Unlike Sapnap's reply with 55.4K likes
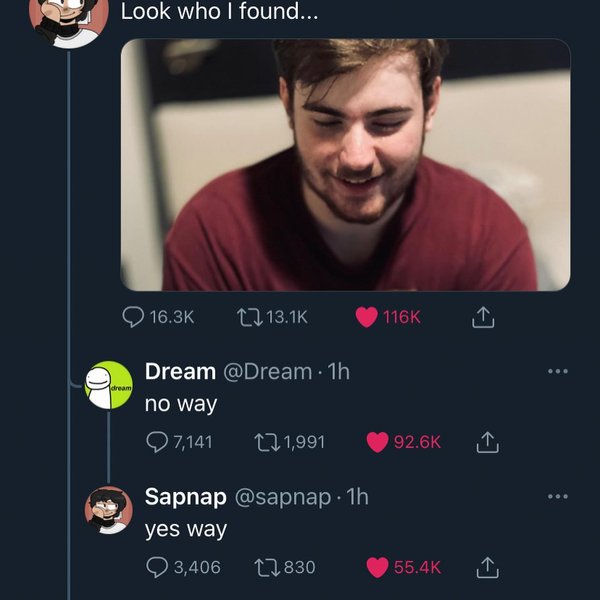Screen dimensions: 600x600 coord(377,567)
